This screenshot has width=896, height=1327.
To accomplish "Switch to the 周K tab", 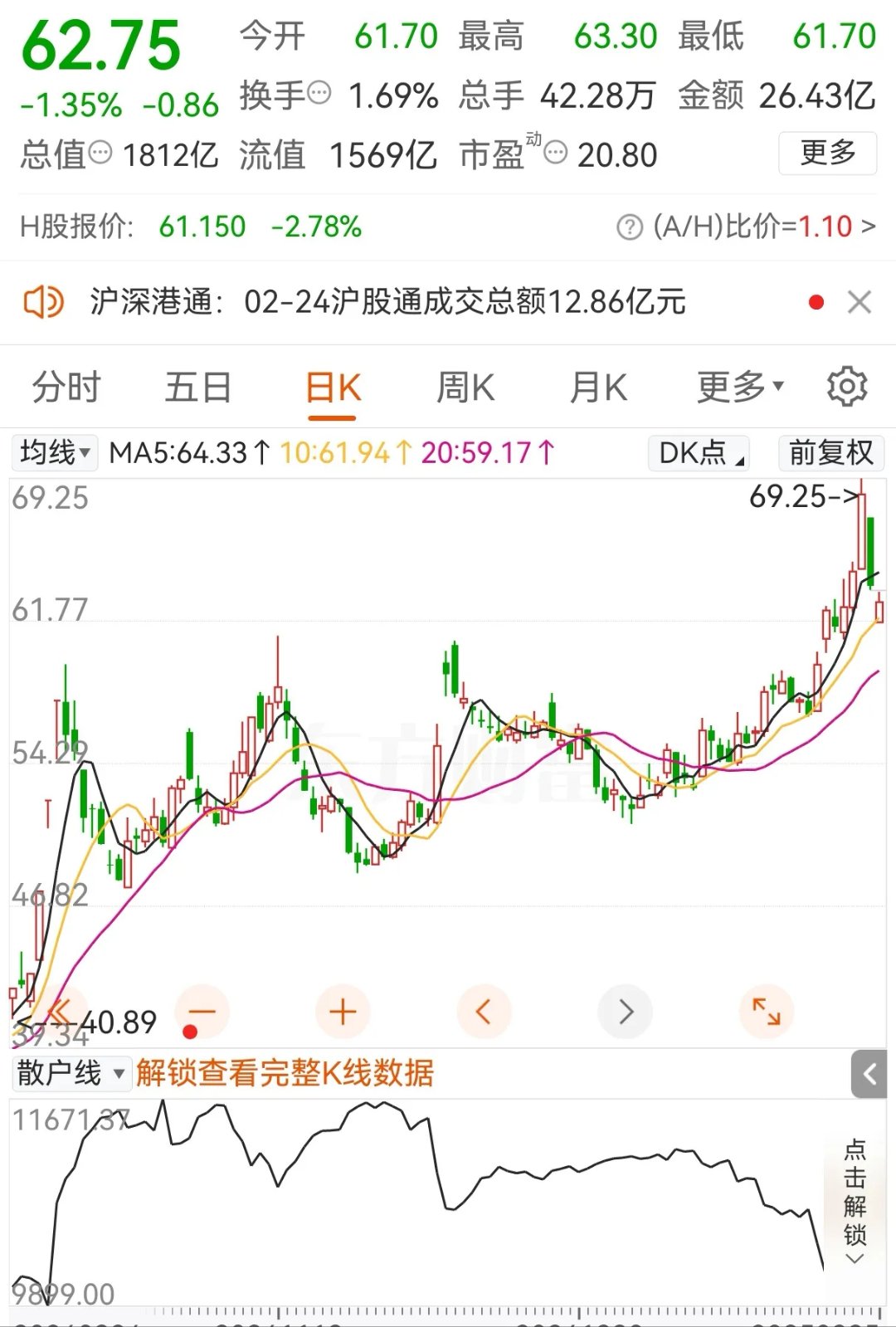I will pos(465,386).
